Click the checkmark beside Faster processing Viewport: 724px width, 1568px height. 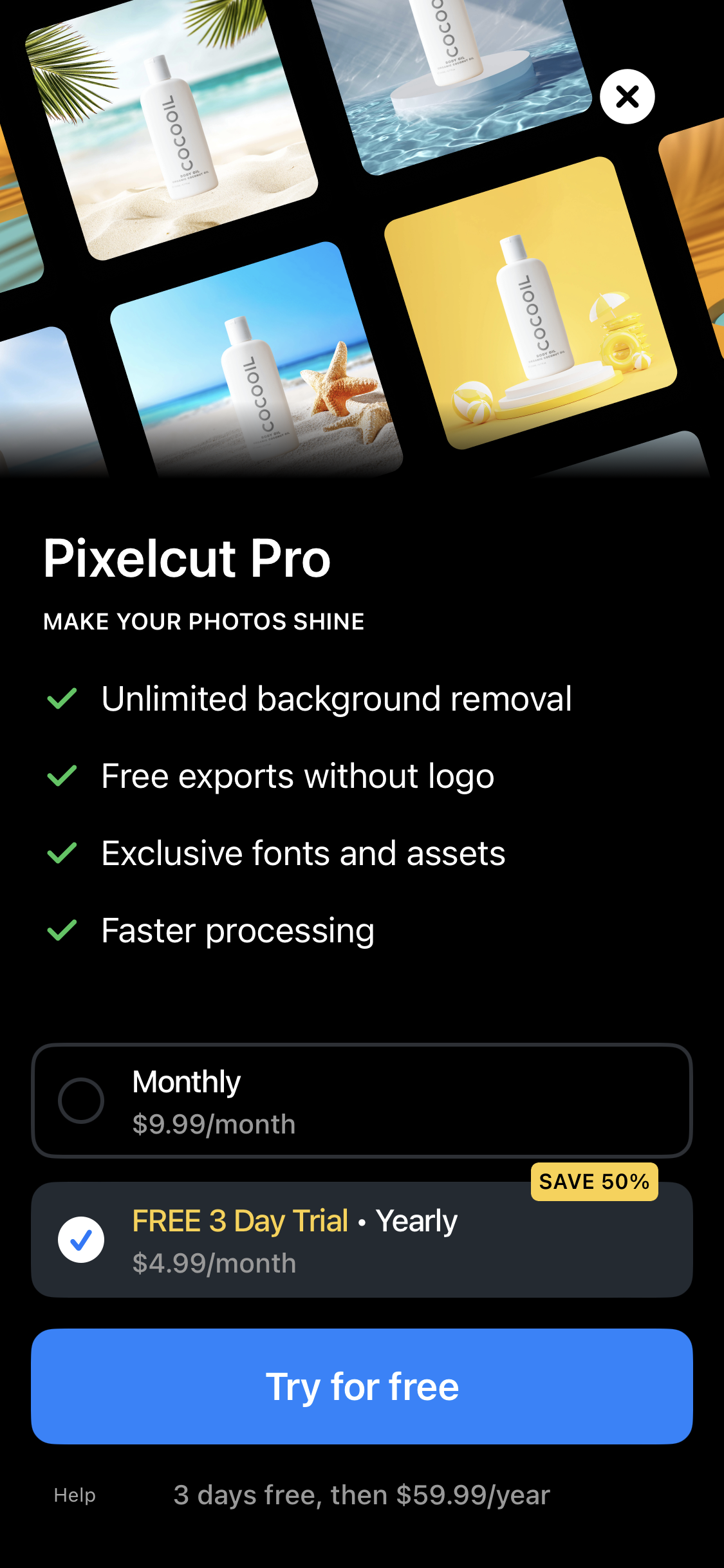[61, 930]
